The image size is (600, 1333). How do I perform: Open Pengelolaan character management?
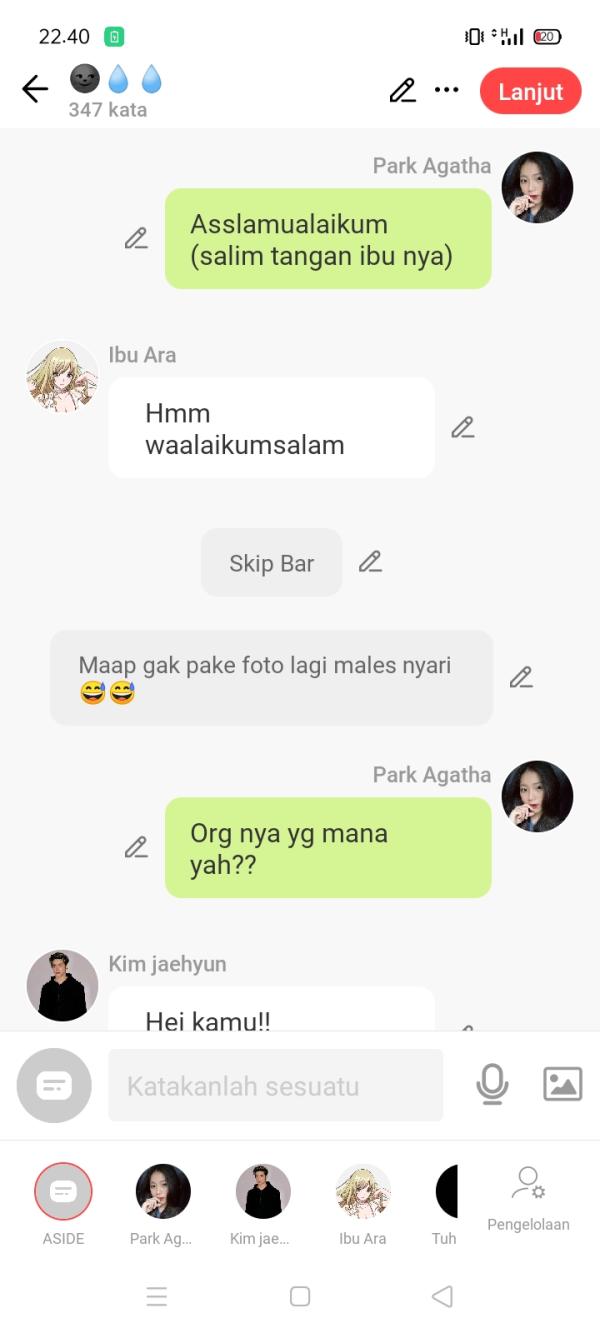528,1196
